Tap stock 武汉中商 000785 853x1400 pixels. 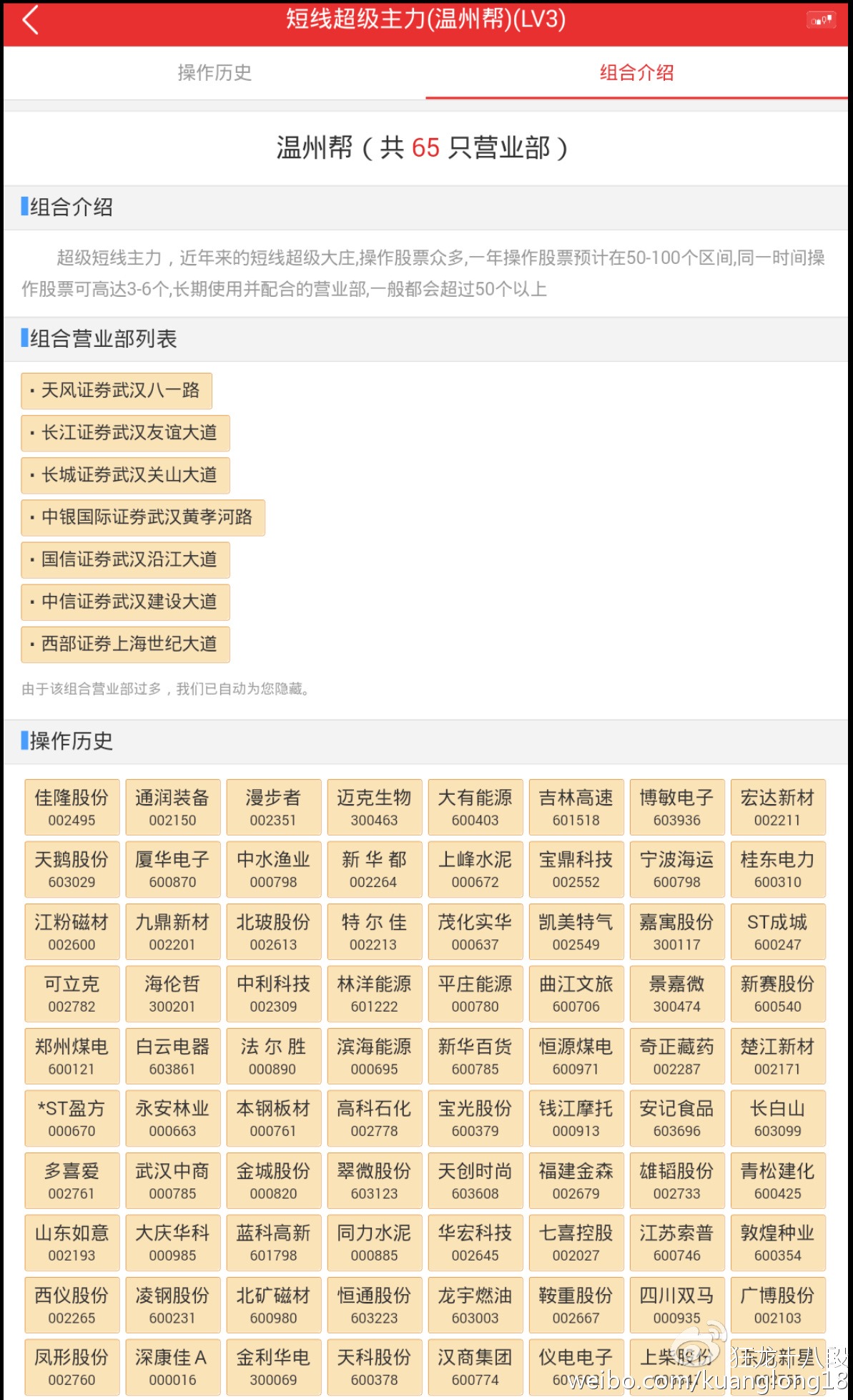[x=172, y=1180]
